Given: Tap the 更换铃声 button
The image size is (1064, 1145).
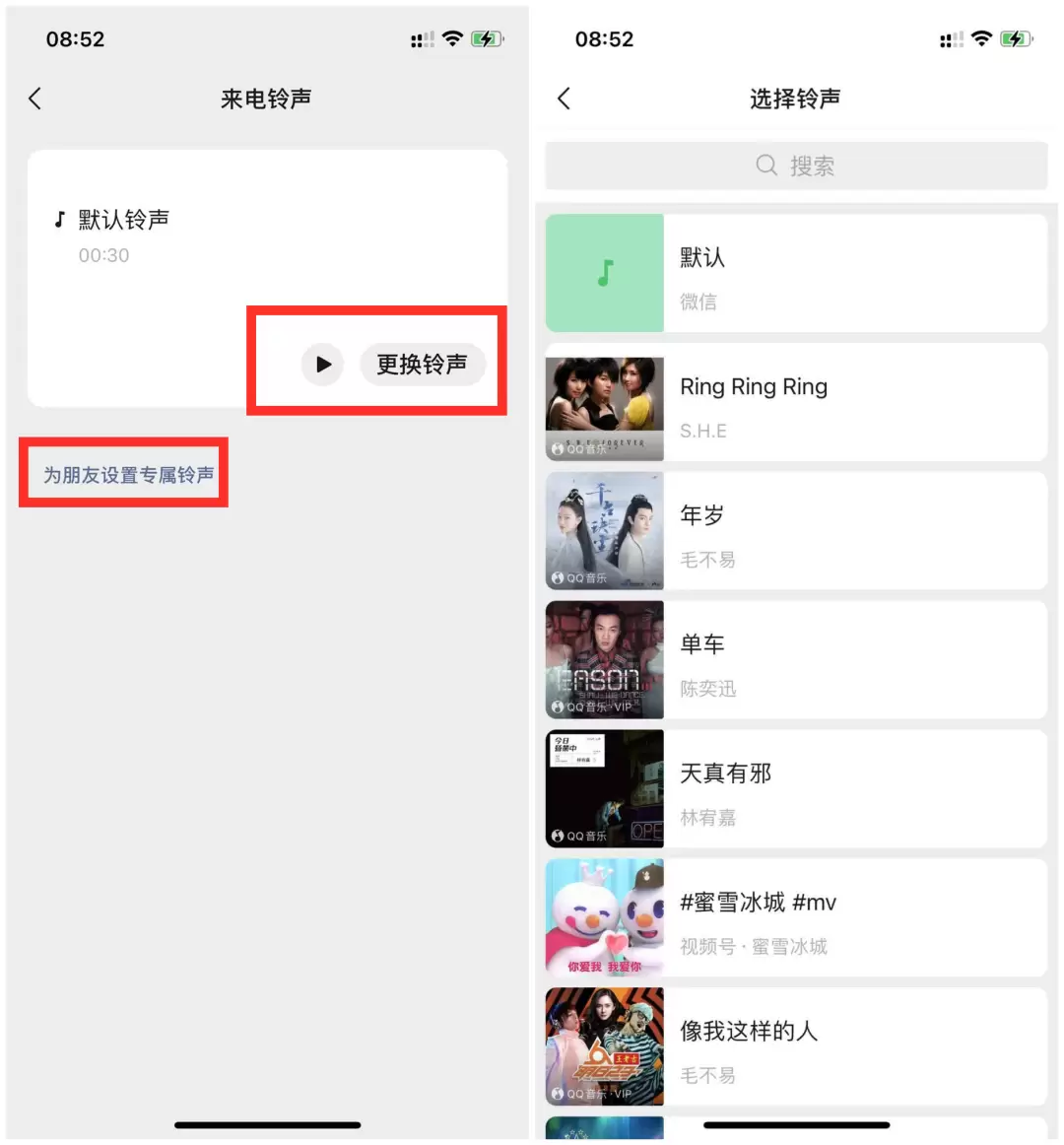Looking at the screenshot, I should 422,364.
